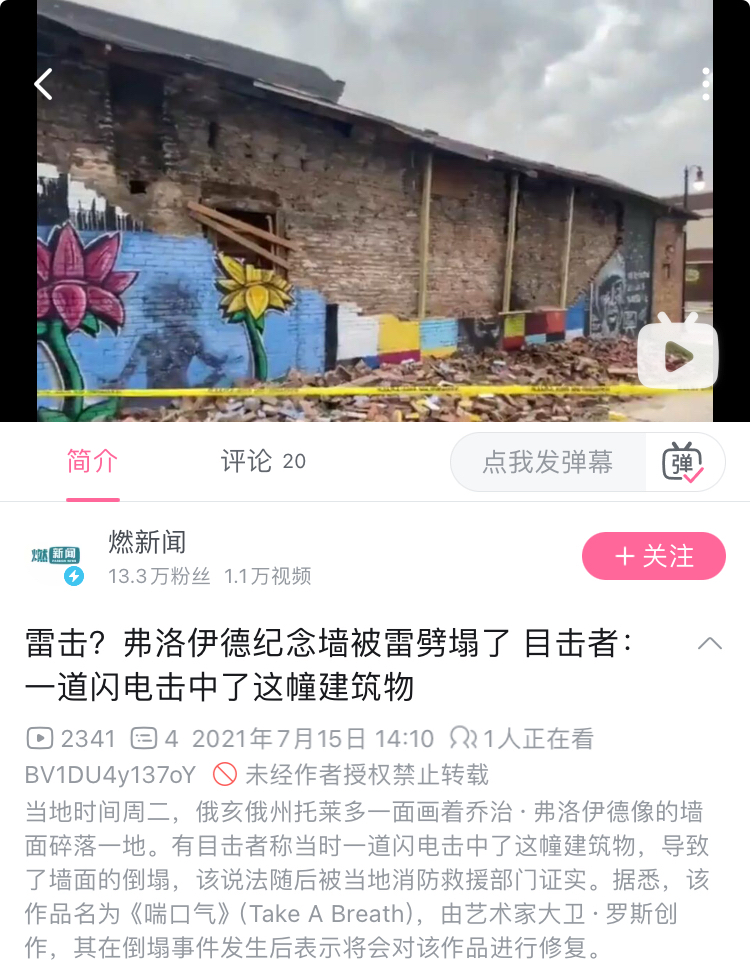750x978 pixels.
Task: Open the 燃新闻 uploader profile
Action: coord(148,543)
